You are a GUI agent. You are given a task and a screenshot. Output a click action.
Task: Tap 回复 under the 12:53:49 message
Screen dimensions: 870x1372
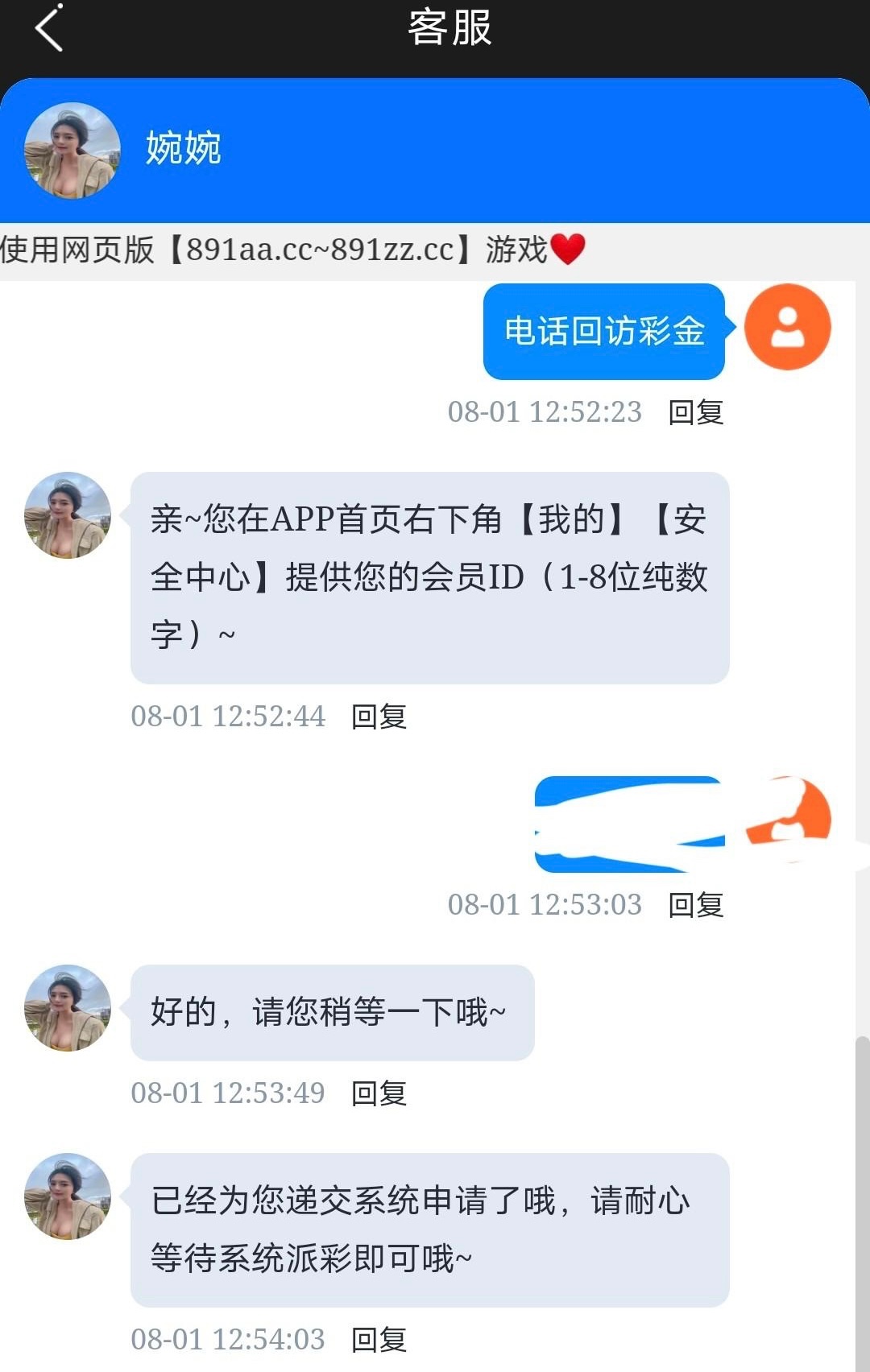379,1093
